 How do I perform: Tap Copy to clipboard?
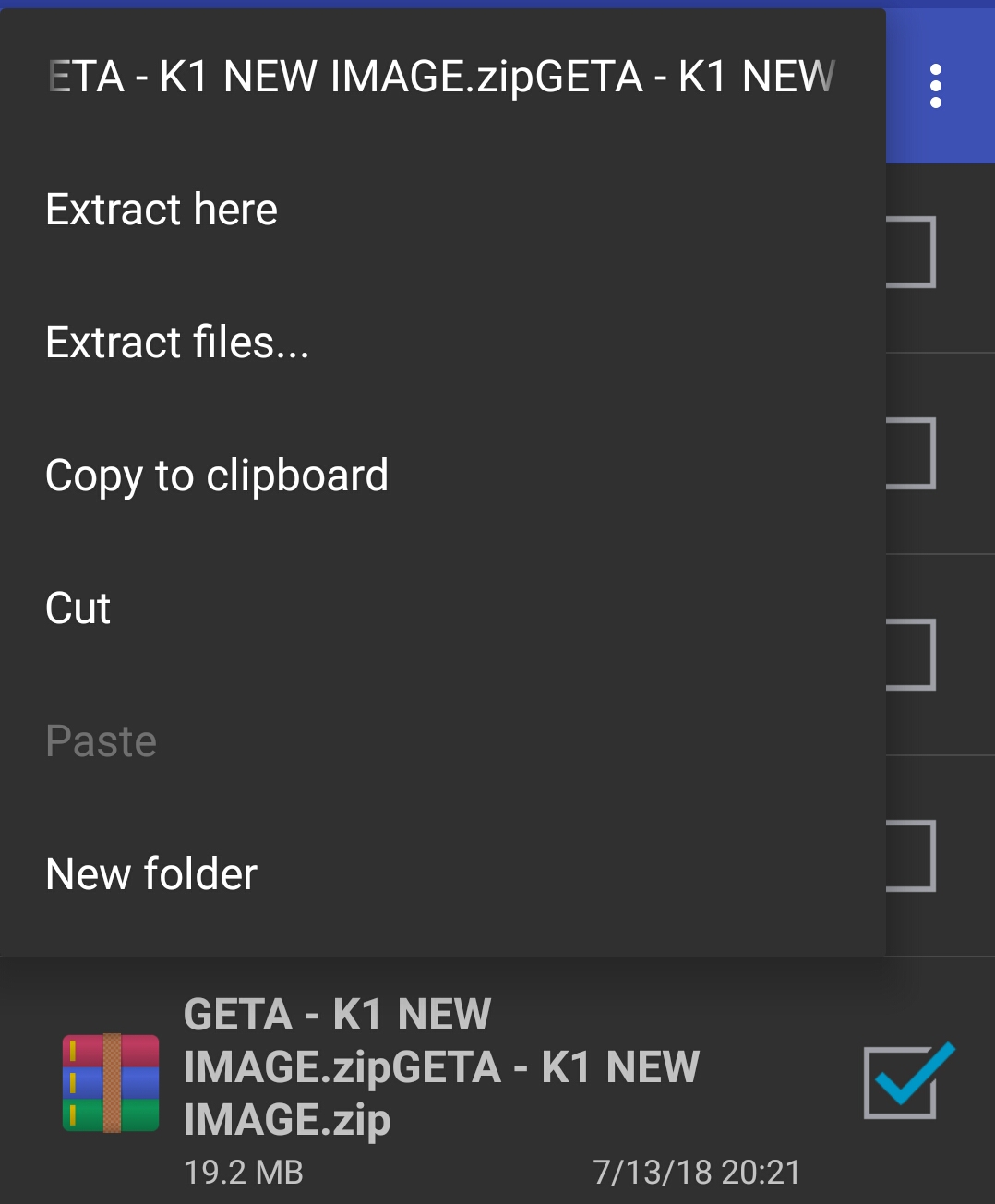tap(442, 476)
